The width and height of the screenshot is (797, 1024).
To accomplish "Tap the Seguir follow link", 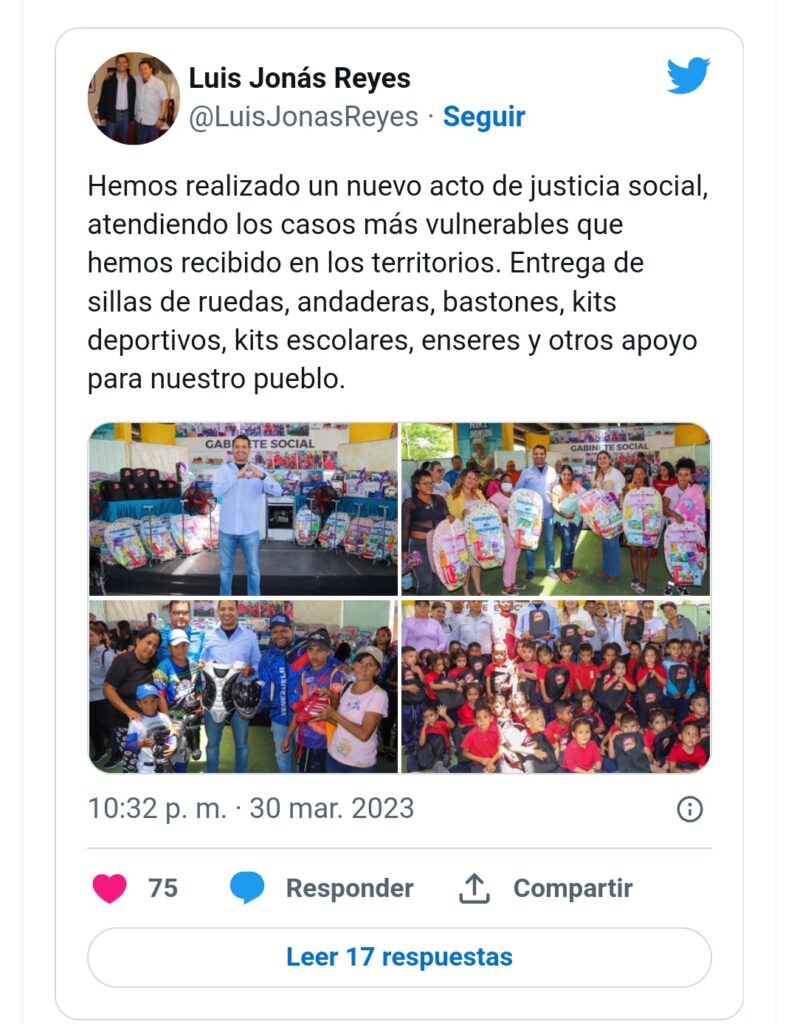I will tap(484, 116).
